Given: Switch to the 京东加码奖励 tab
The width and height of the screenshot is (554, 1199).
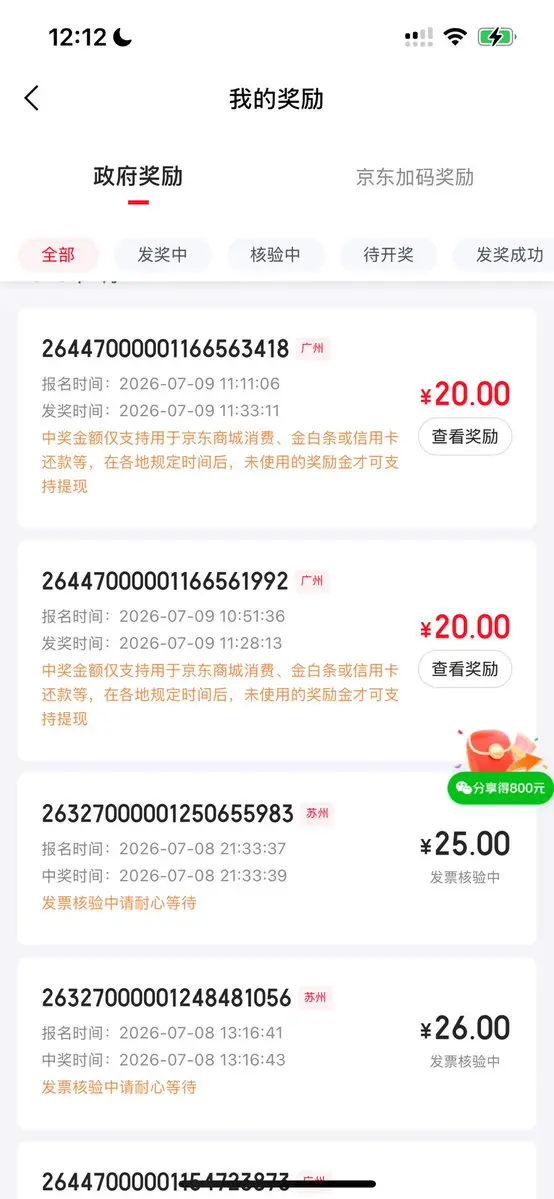Looking at the screenshot, I should click(415, 177).
